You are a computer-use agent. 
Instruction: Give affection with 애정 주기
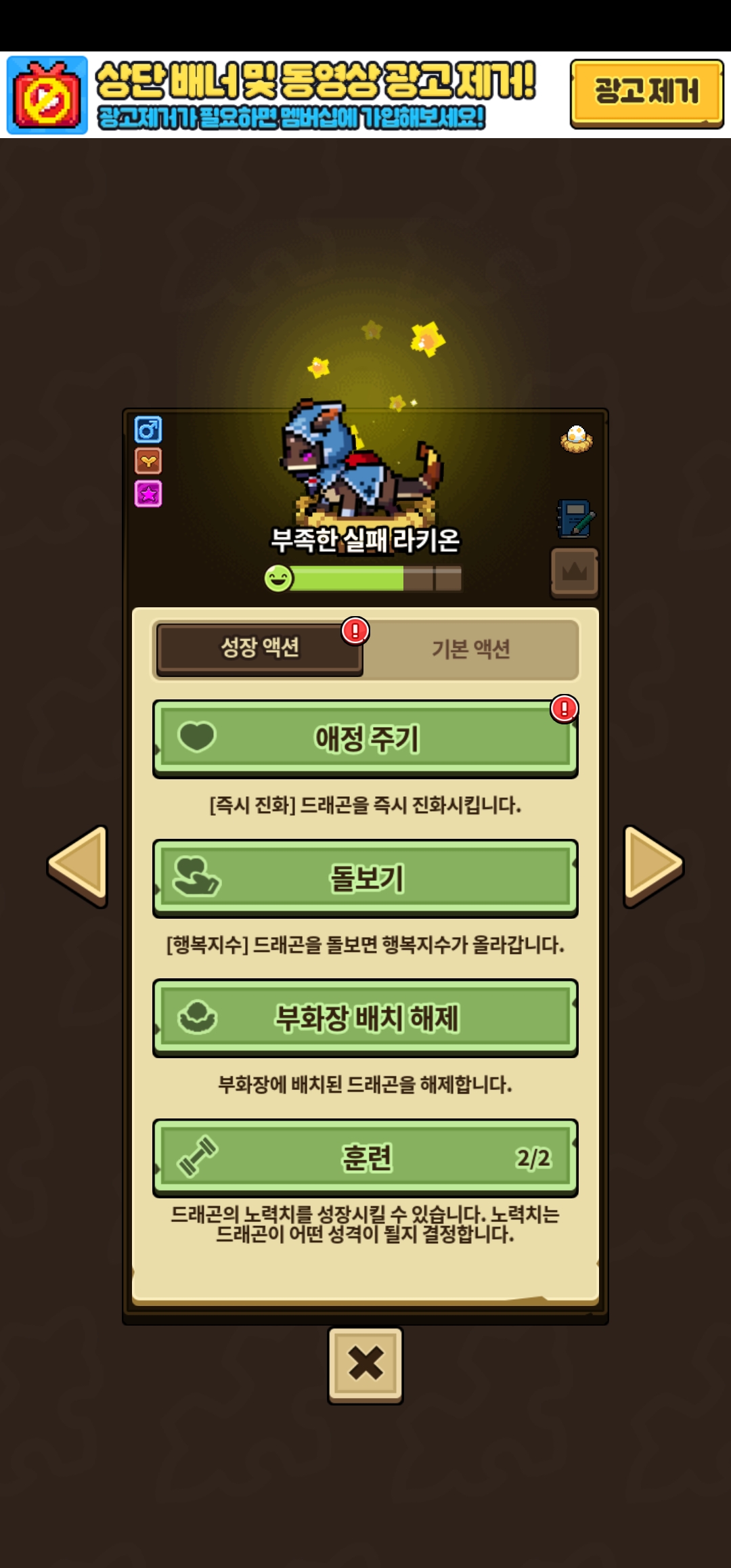365,739
